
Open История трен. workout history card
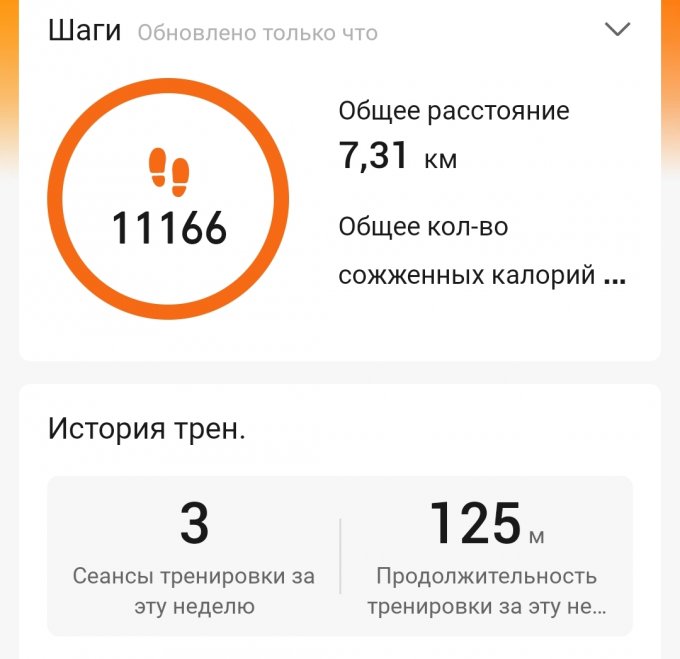[147, 430]
